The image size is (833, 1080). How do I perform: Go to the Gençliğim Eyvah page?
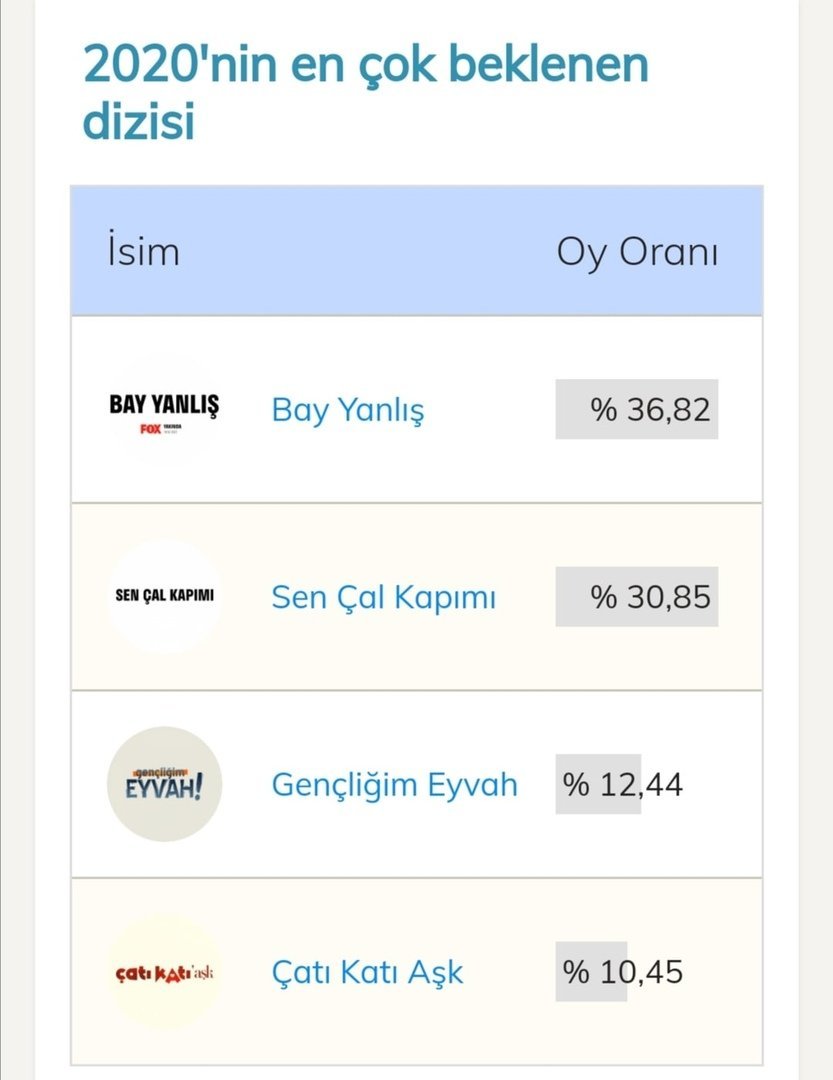(394, 785)
